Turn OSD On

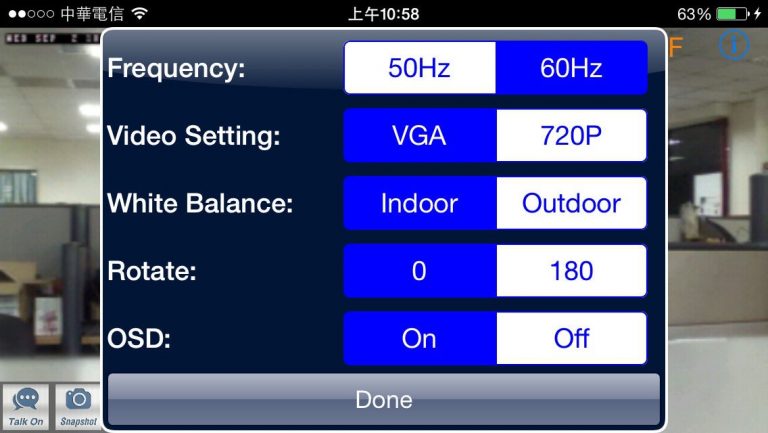[x=420, y=338]
